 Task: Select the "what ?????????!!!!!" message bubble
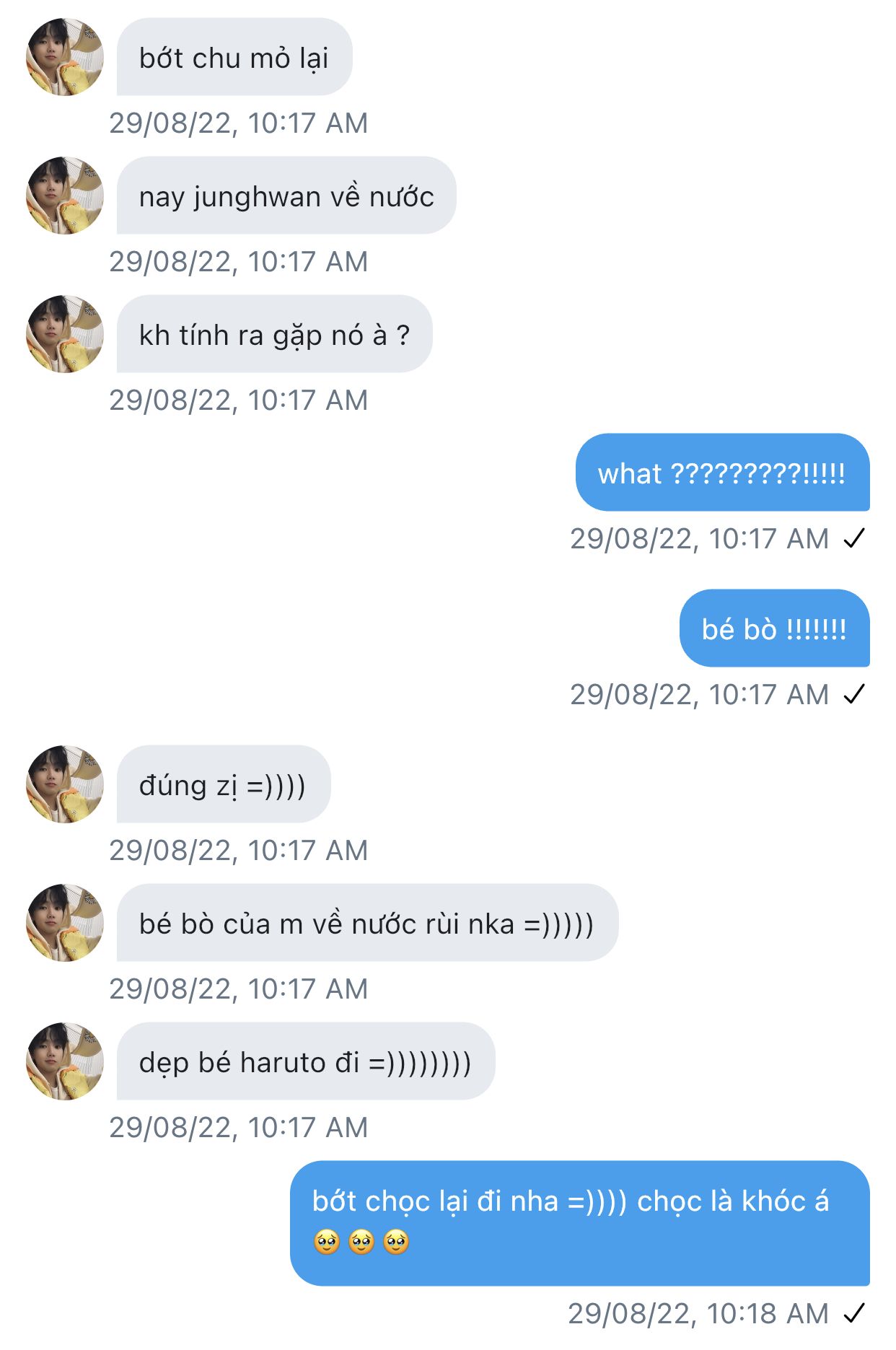tap(722, 473)
